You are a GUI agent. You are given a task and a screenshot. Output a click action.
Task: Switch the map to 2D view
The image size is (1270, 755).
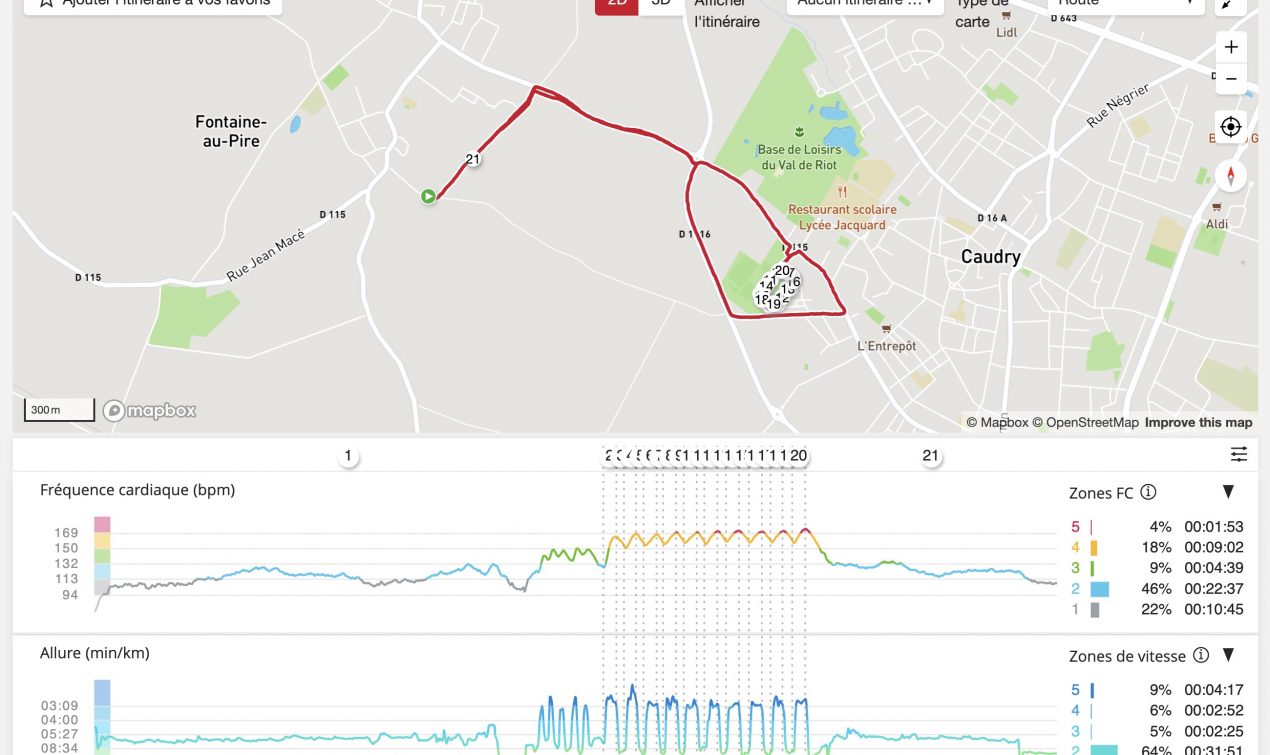[x=617, y=3]
